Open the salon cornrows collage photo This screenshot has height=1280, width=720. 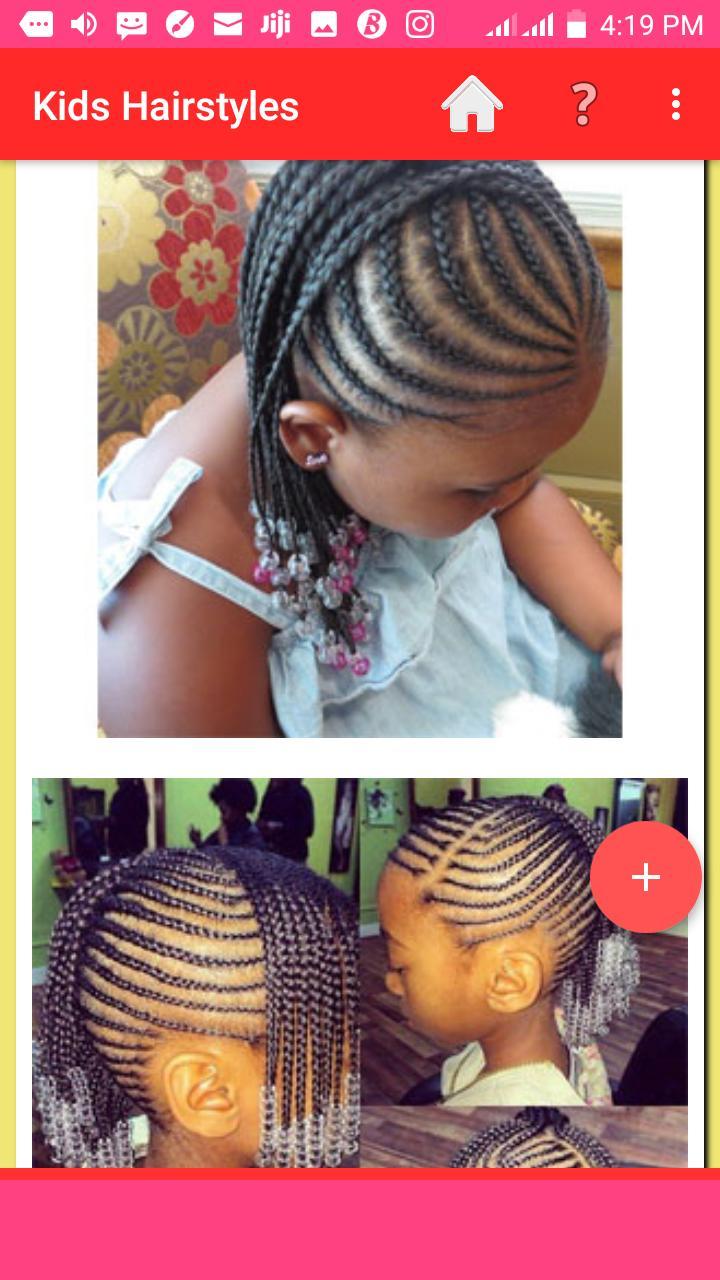(360, 973)
